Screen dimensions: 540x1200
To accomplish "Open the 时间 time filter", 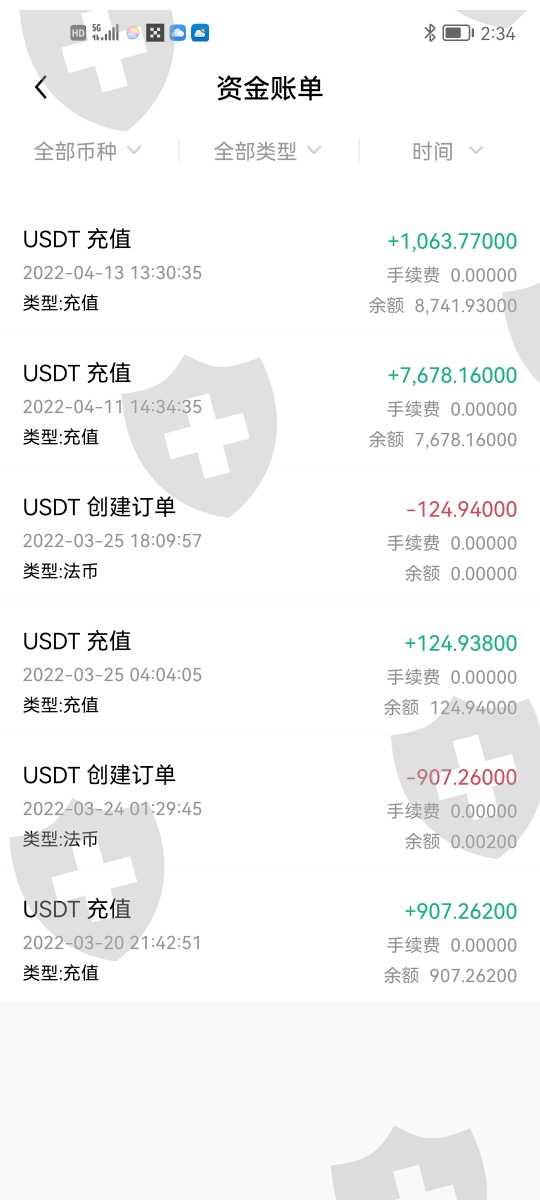I will click(448, 151).
